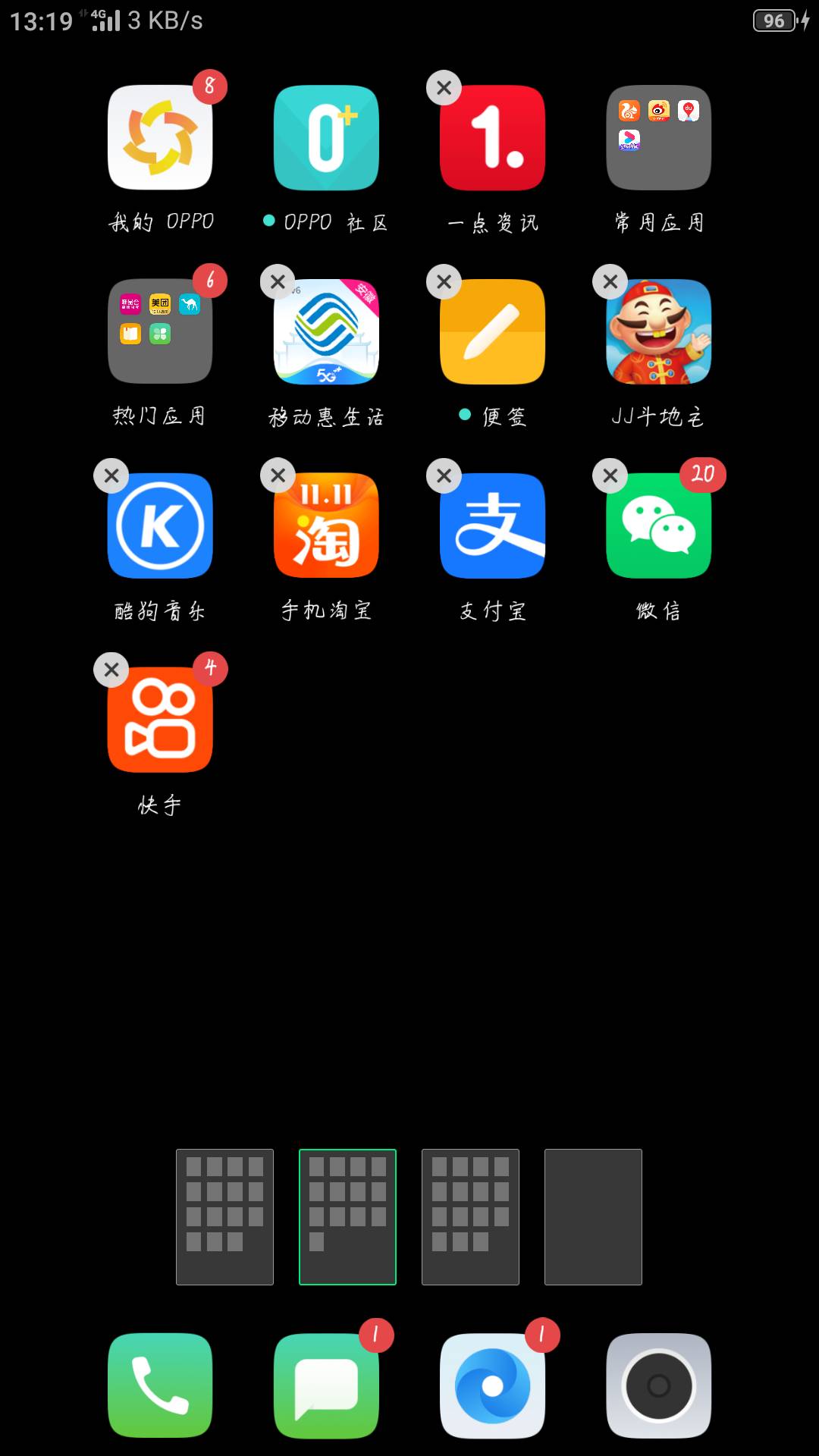Select the empty fourth page thumbnail
819x1456 pixels.
tap(592, 1216)
